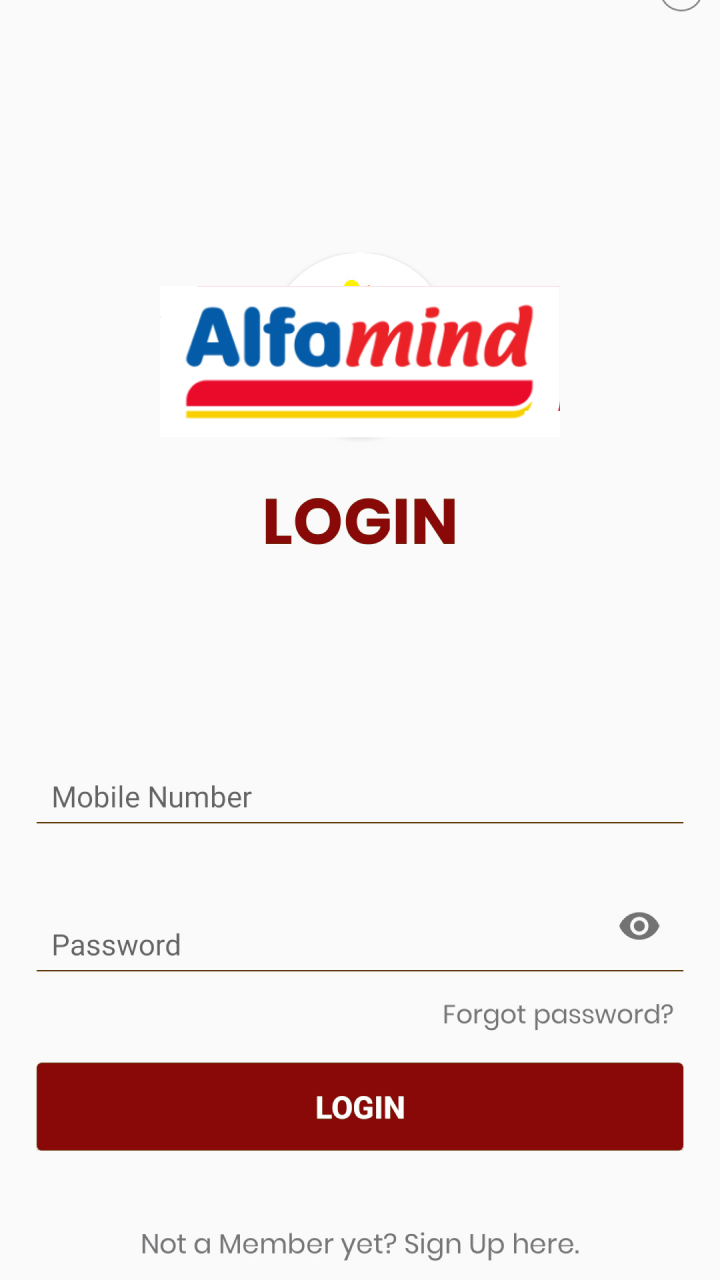The width and height of the screenshot is (720, 1280).
Task: Tap the dark red LOGIN button
Action: [359, 1107]
